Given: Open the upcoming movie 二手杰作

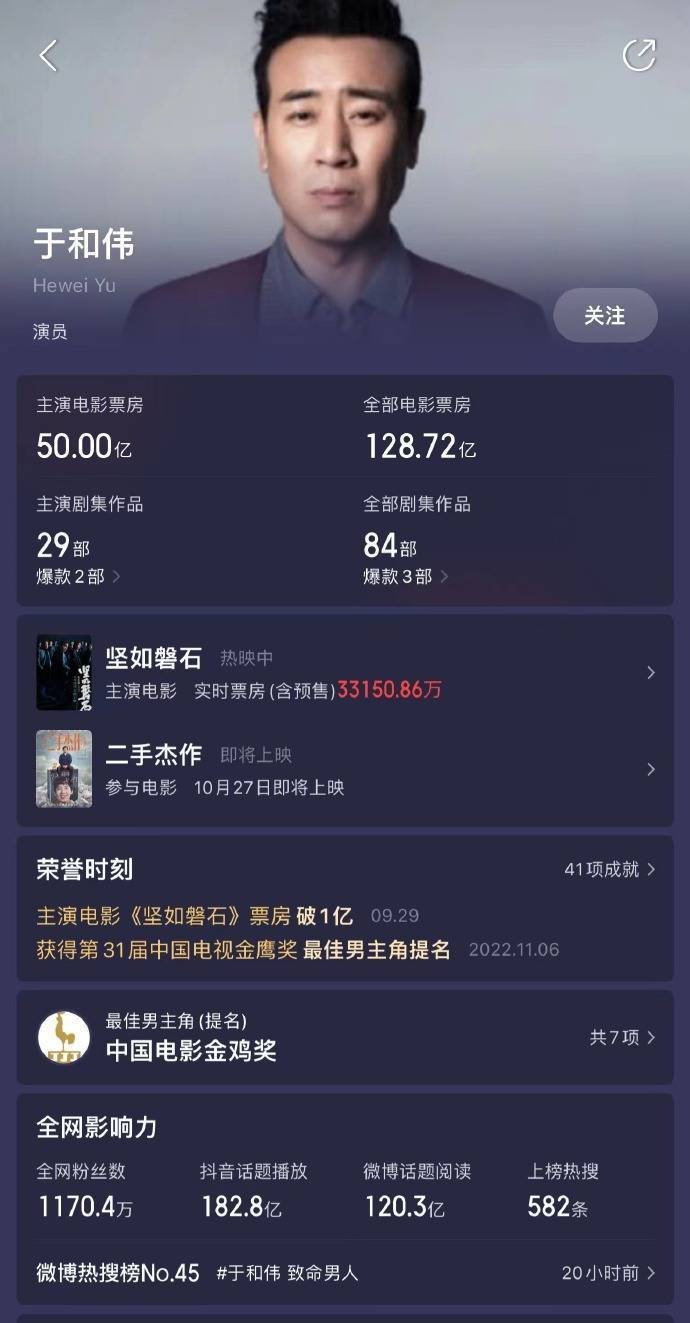Looking at the screenshot, I should [344, 769].
